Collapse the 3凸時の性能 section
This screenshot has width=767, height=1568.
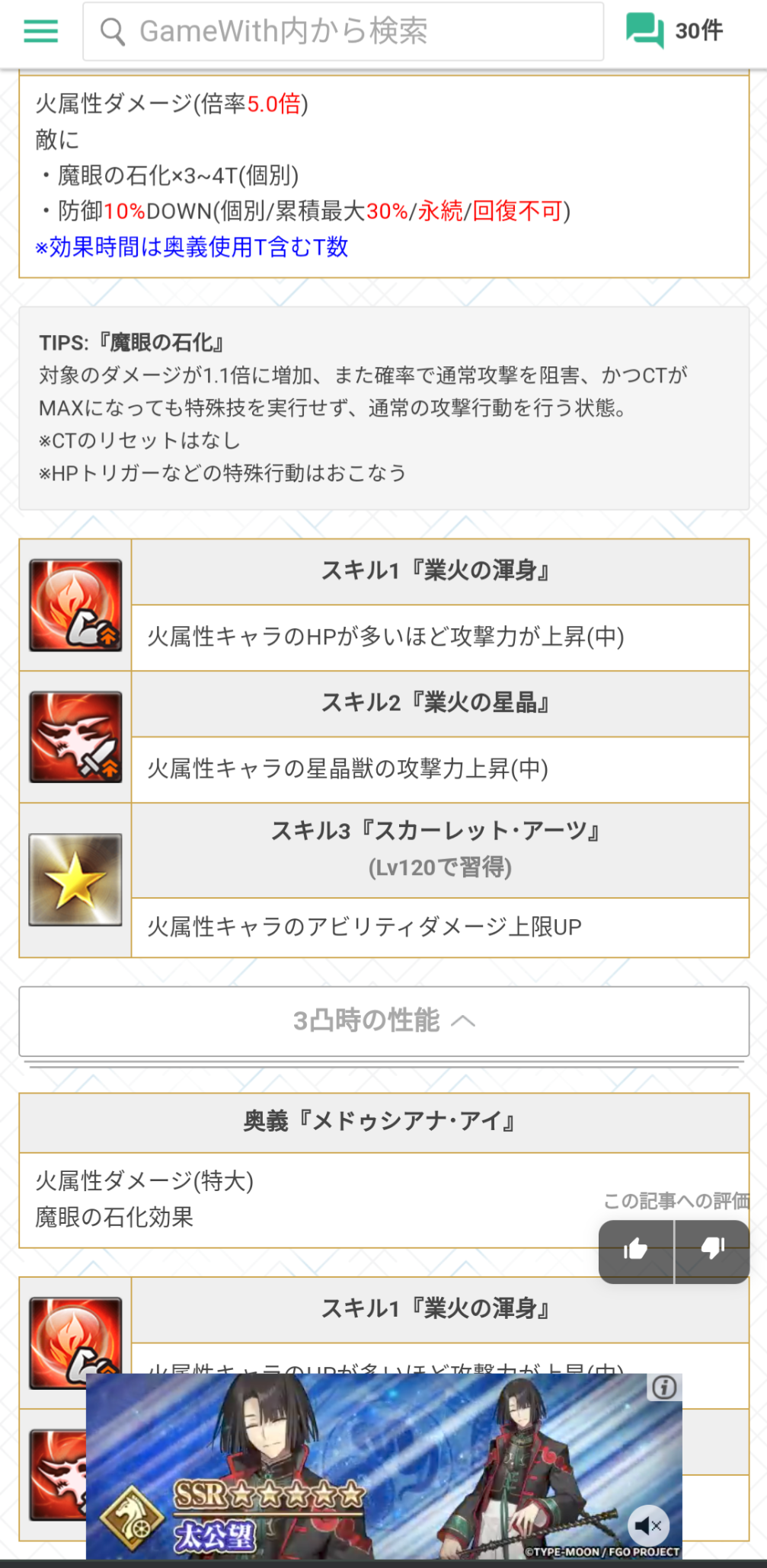[384, 1021]
